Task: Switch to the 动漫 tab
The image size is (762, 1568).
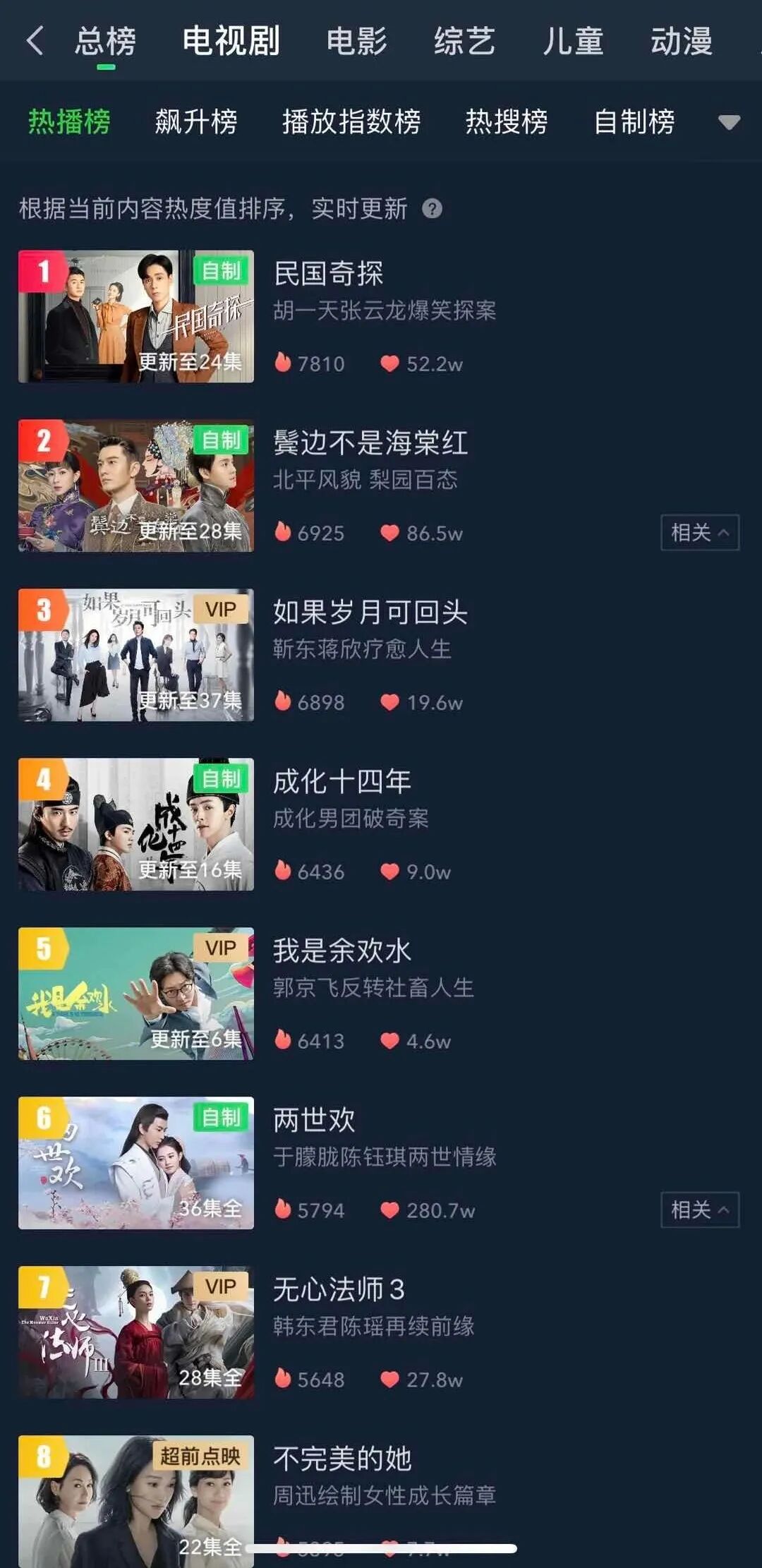Action: tap(682, 41)
